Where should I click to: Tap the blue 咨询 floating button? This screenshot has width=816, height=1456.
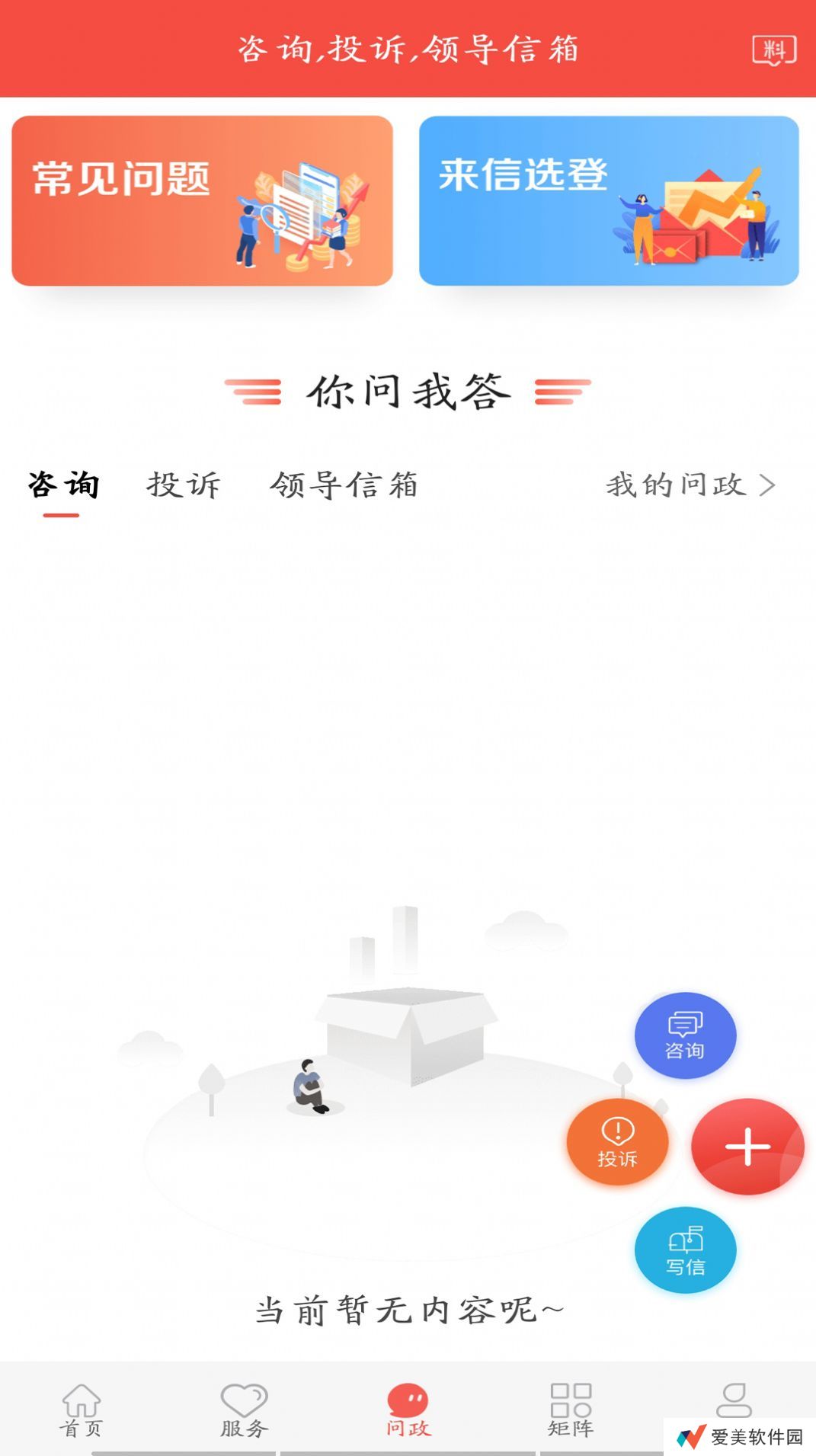pyautogui.click(x=685, y=1035)
